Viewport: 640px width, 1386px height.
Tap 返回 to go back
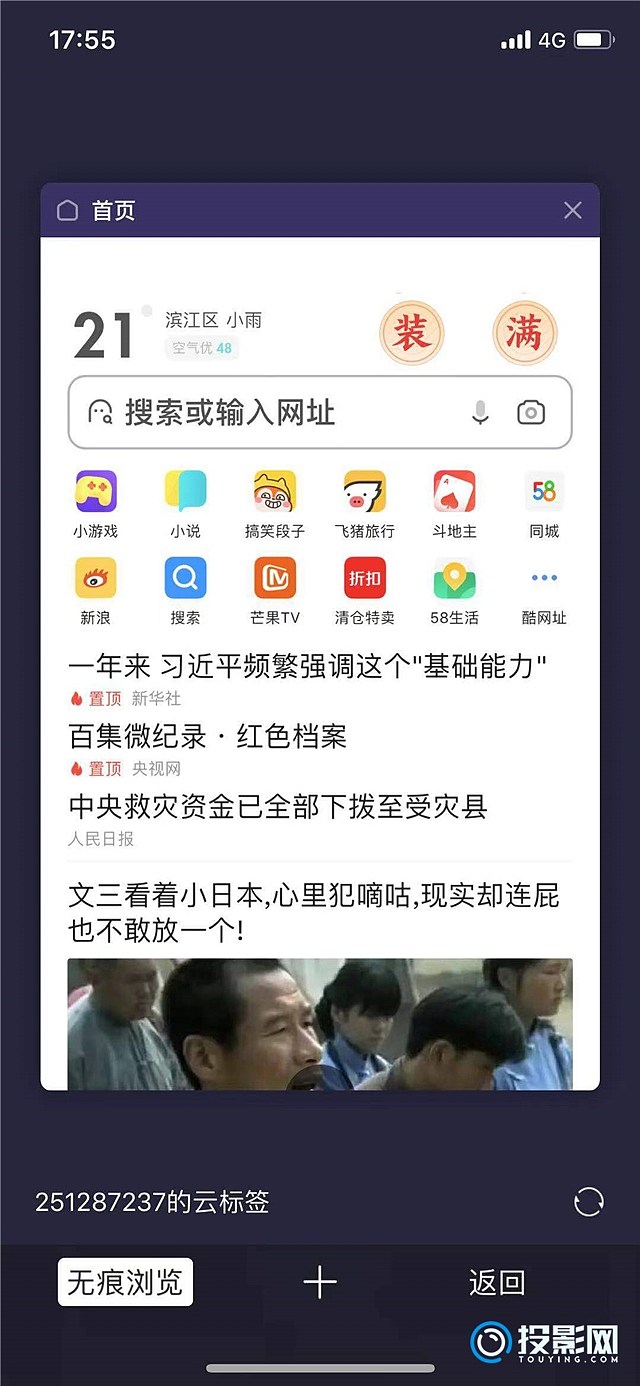pyautogui.click(x=497, y=1282)
